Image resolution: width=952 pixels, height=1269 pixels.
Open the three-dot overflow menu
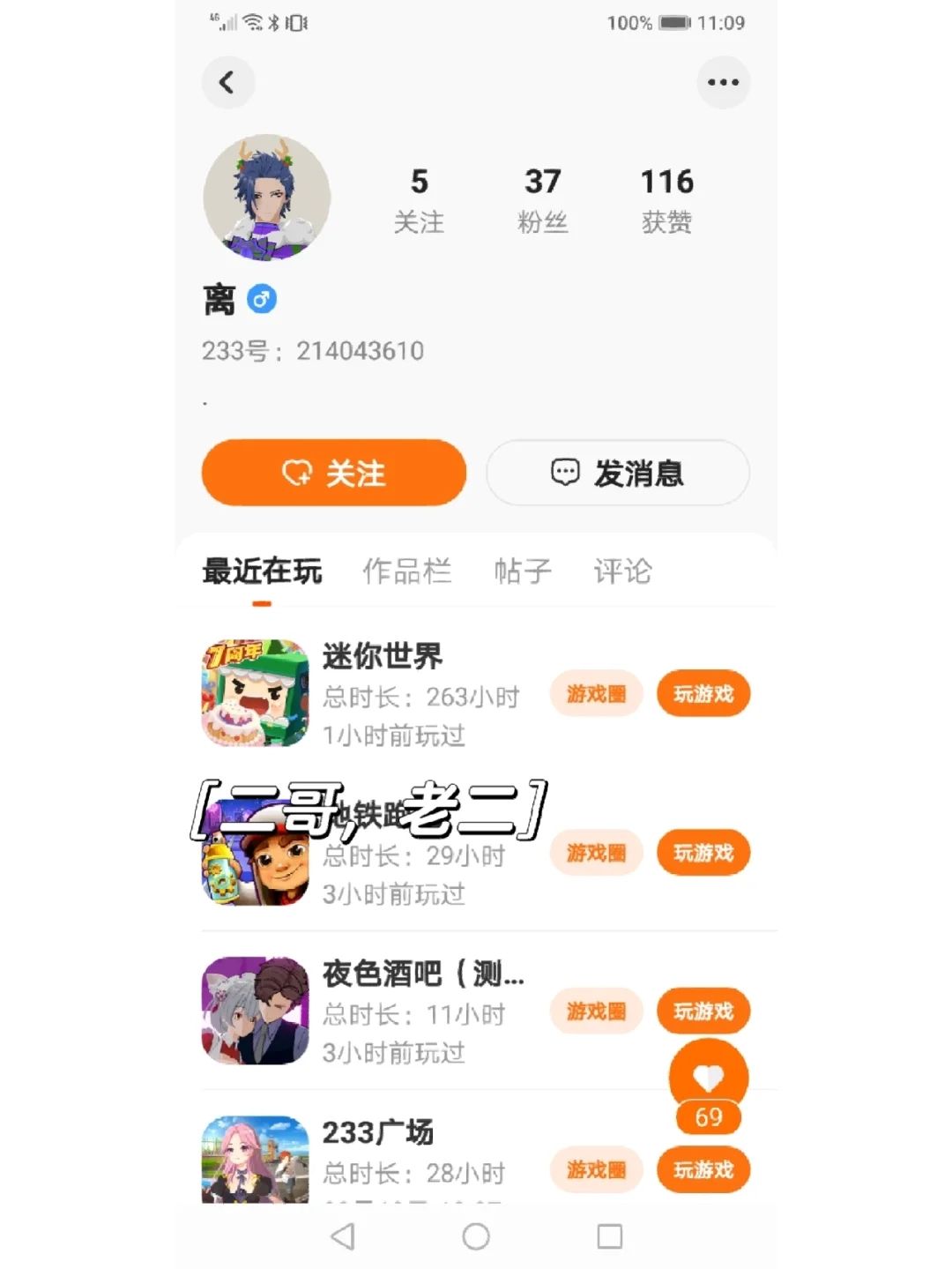723,83
